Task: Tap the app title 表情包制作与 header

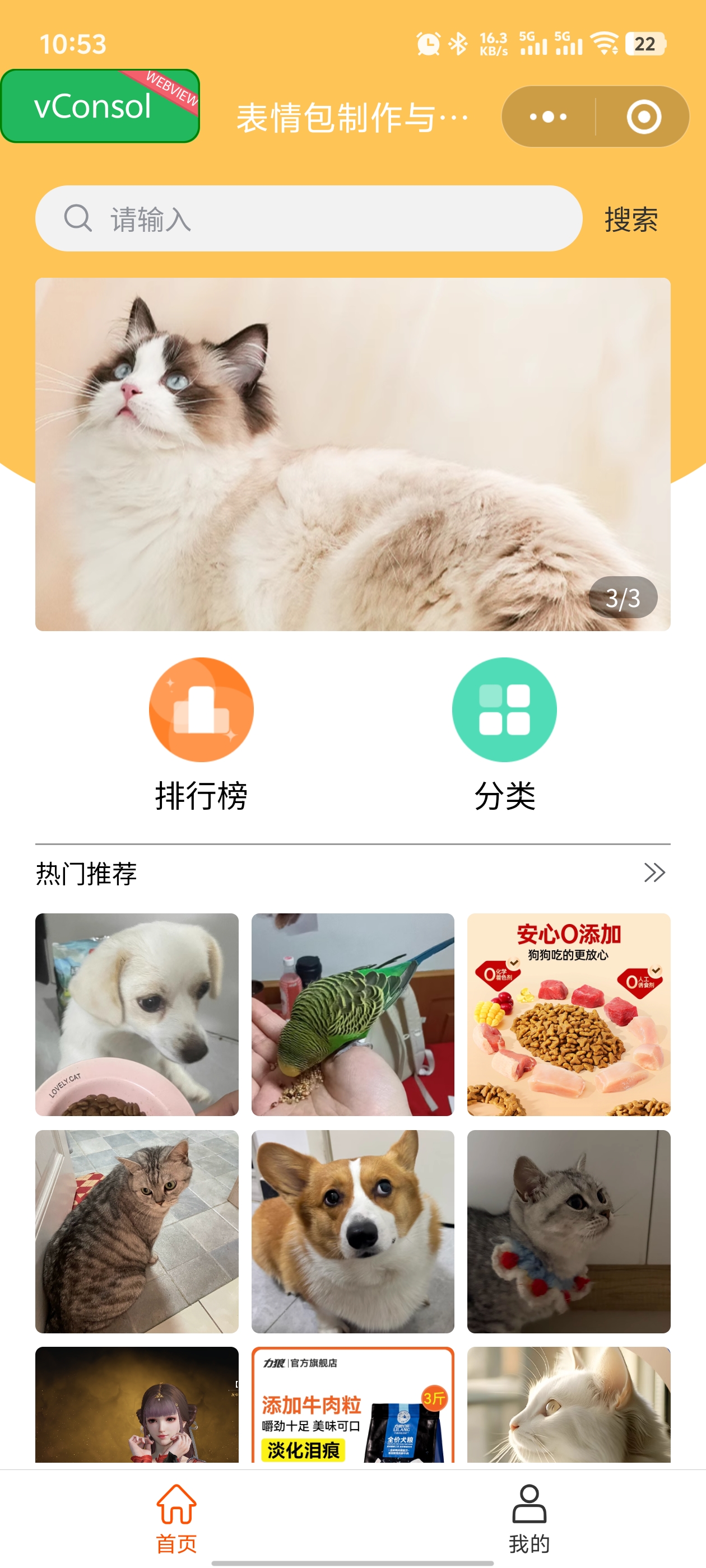Action: (x=352, y=116)
